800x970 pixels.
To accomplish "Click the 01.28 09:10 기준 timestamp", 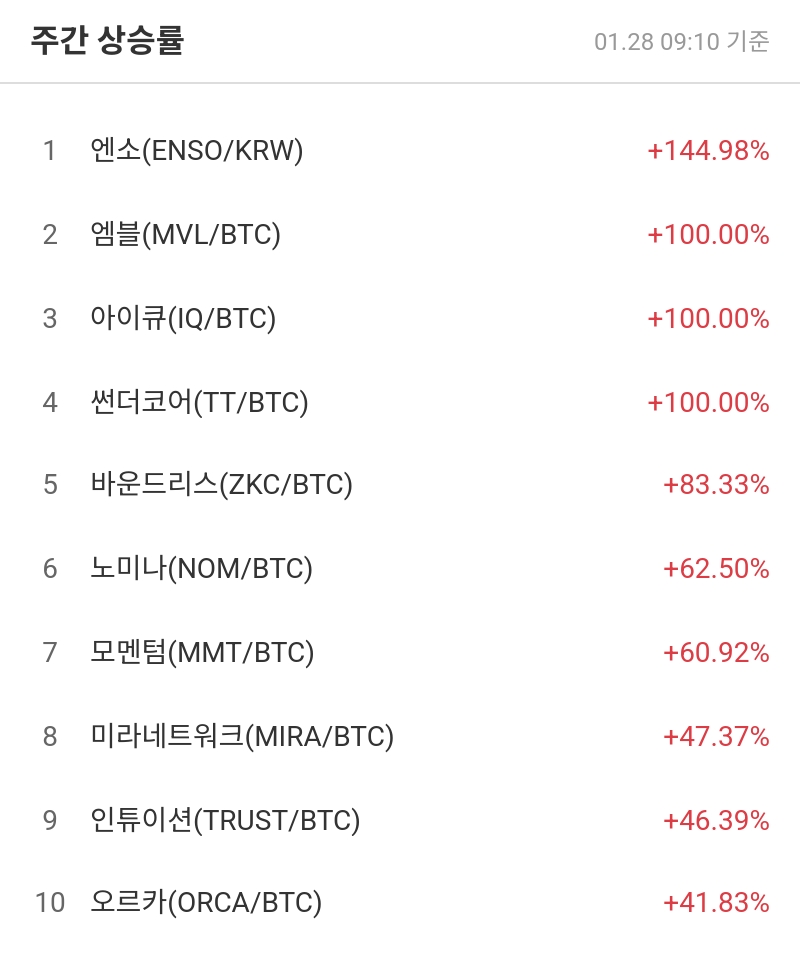I will (680, 43).
